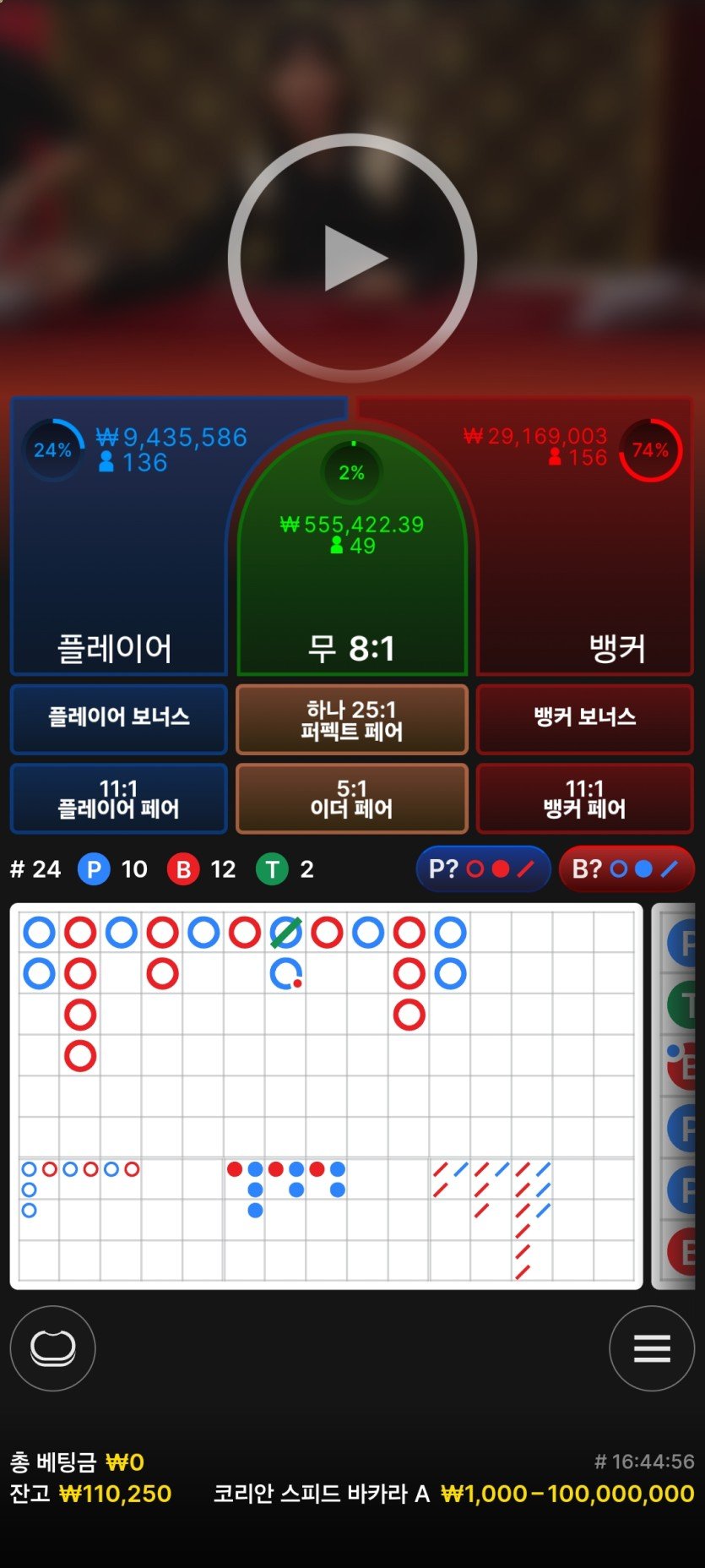The width and height of the screenshot is (705, 1568).
Task: Select the 뱅커 보너스 bet
Action: [x=584, y=718]
